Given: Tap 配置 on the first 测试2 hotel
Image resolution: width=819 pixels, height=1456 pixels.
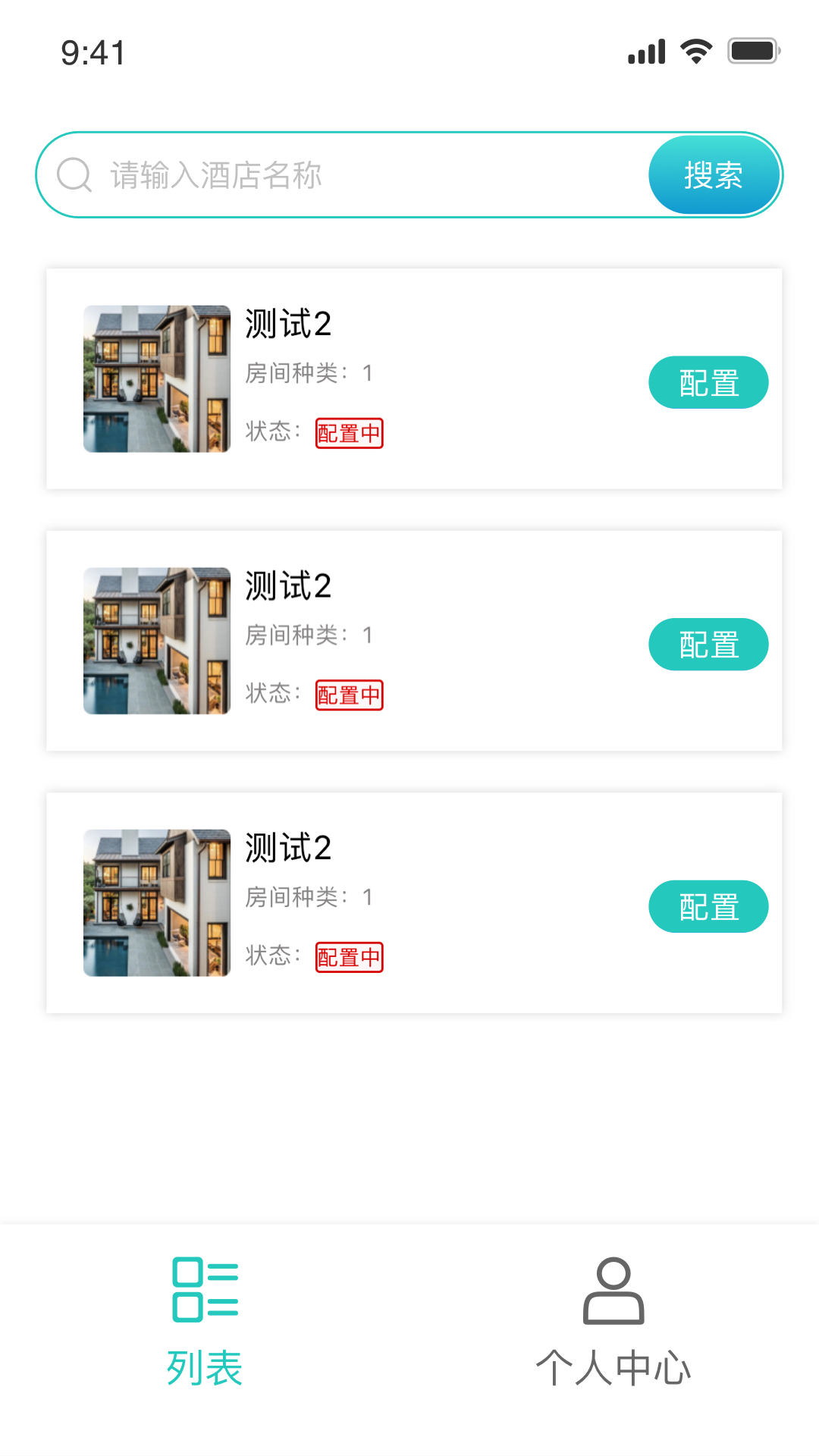Looking at the screenshot, I should 708,381.
